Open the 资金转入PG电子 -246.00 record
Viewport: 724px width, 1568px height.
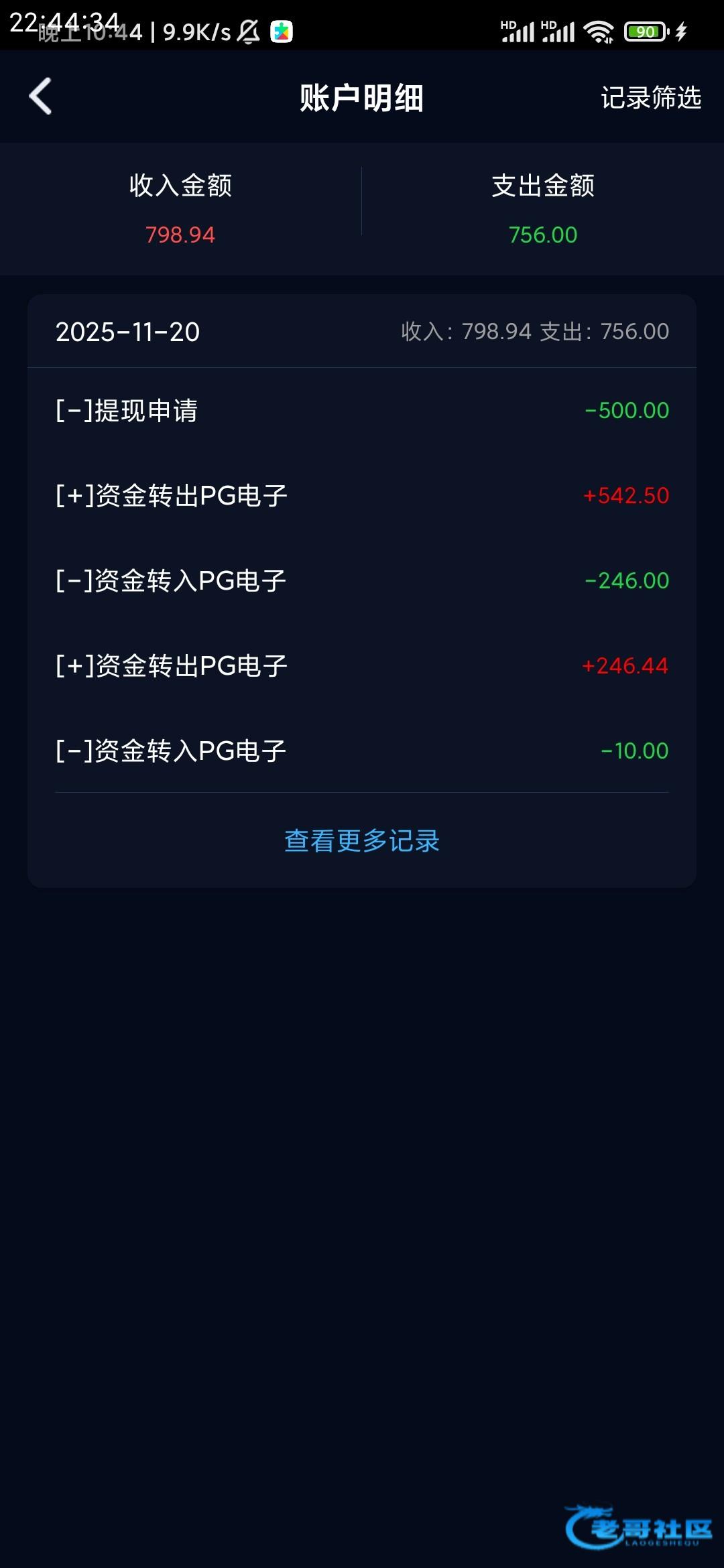362,581
